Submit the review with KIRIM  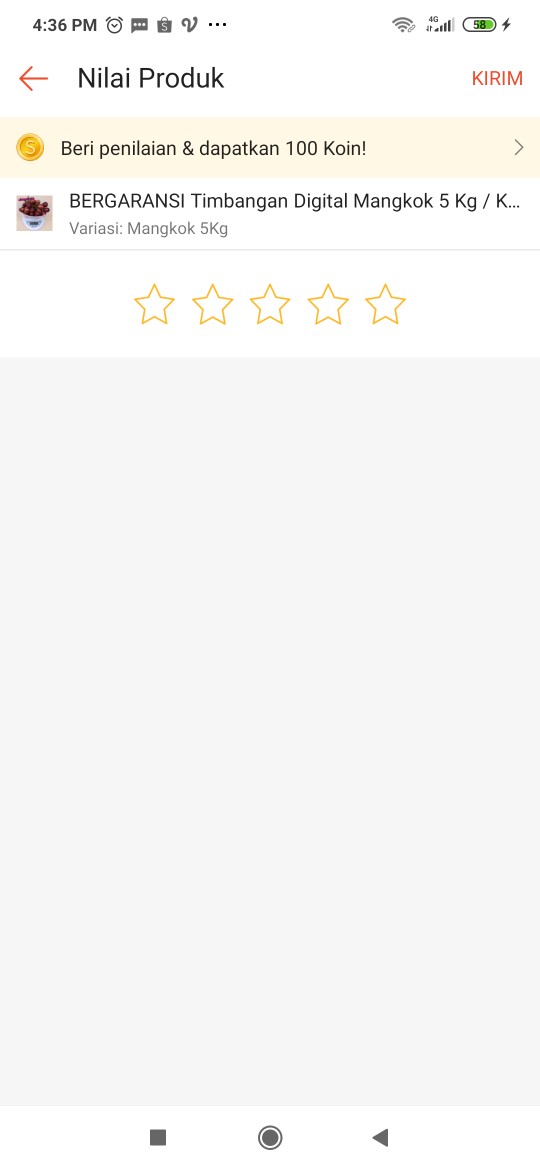click(x=497, y=78)
